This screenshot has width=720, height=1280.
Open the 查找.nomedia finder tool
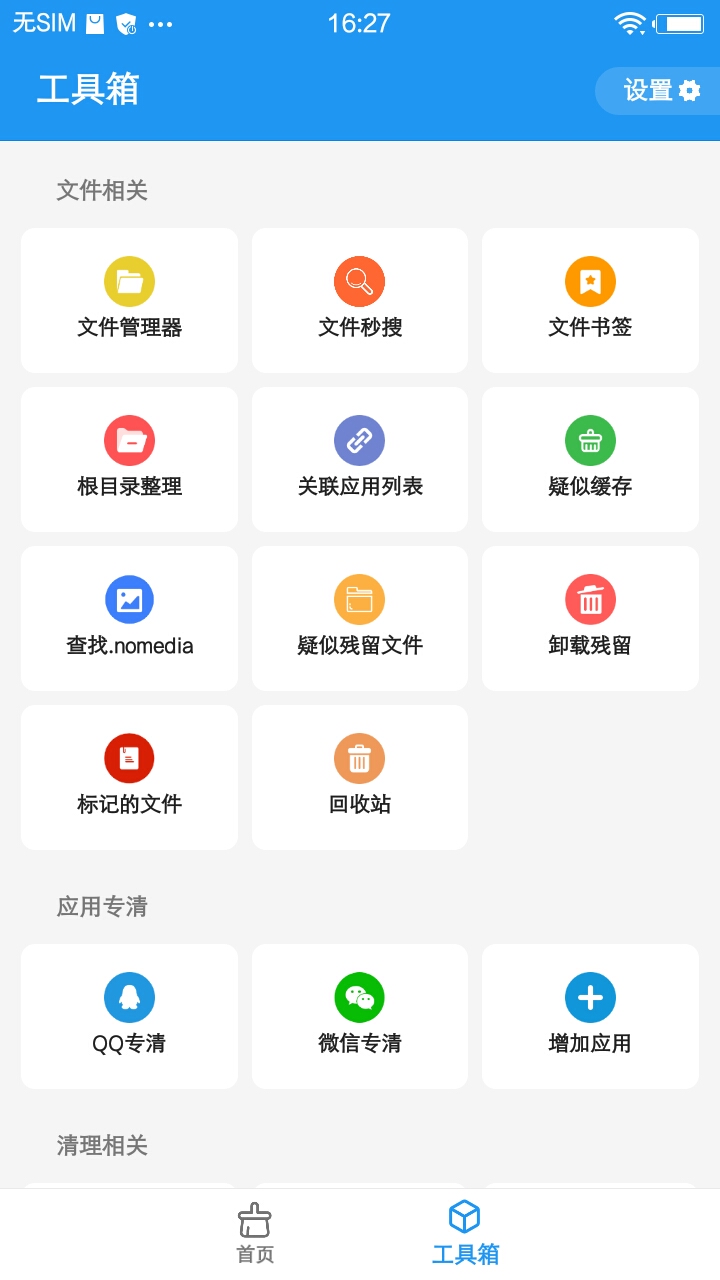[x=128, y=617]
